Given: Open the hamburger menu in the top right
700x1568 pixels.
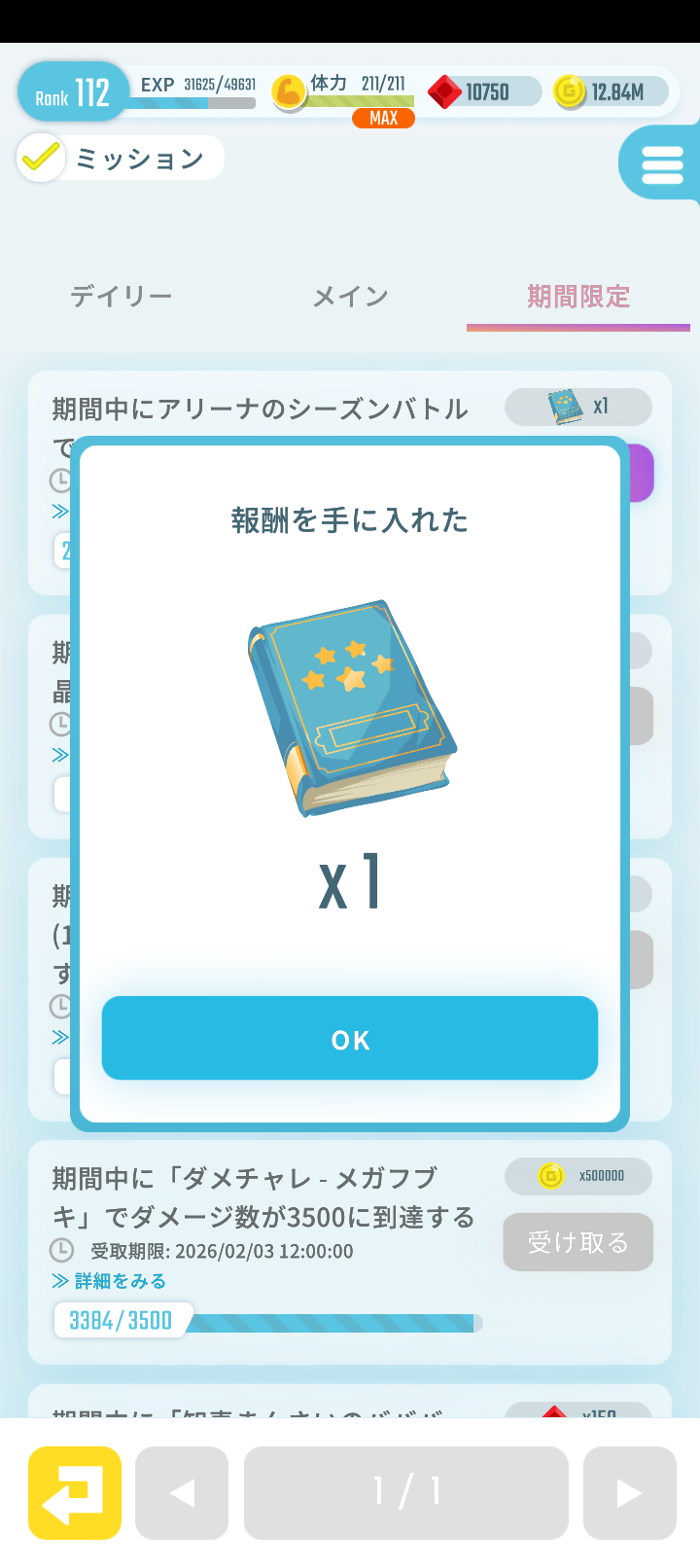Looking at the screenshot, I should (x=662, y=164).
